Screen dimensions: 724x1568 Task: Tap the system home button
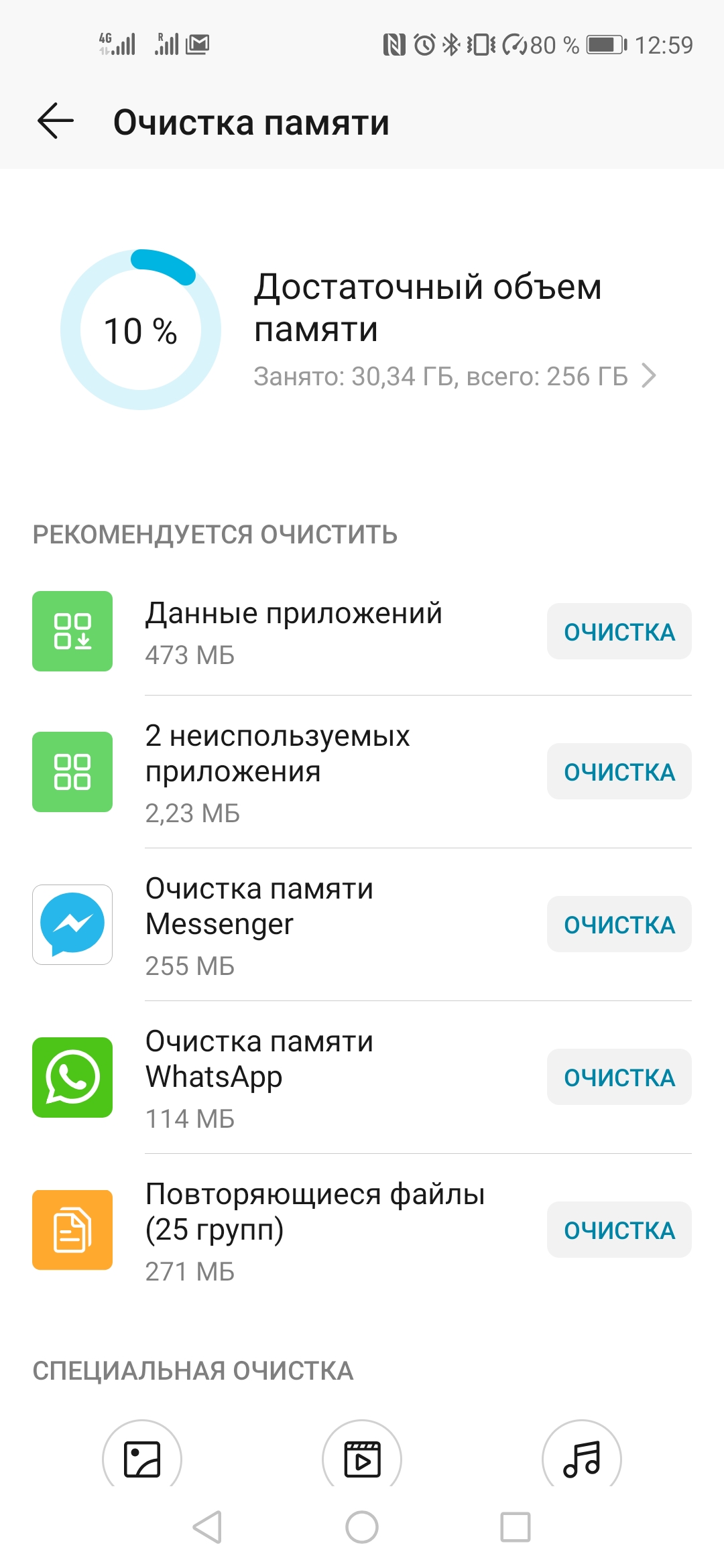(362, 1527)
